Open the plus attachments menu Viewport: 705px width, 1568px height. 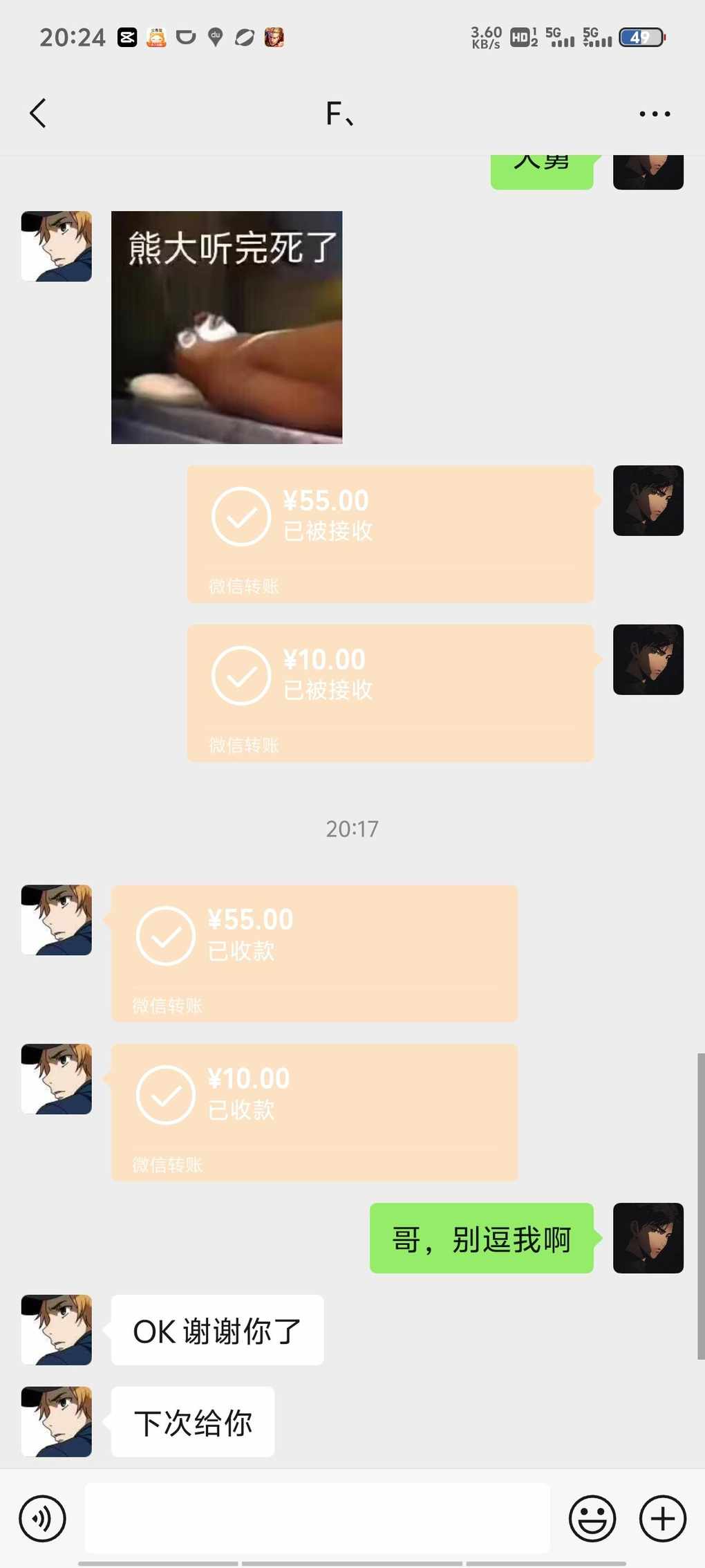(x=663, y=1518)
